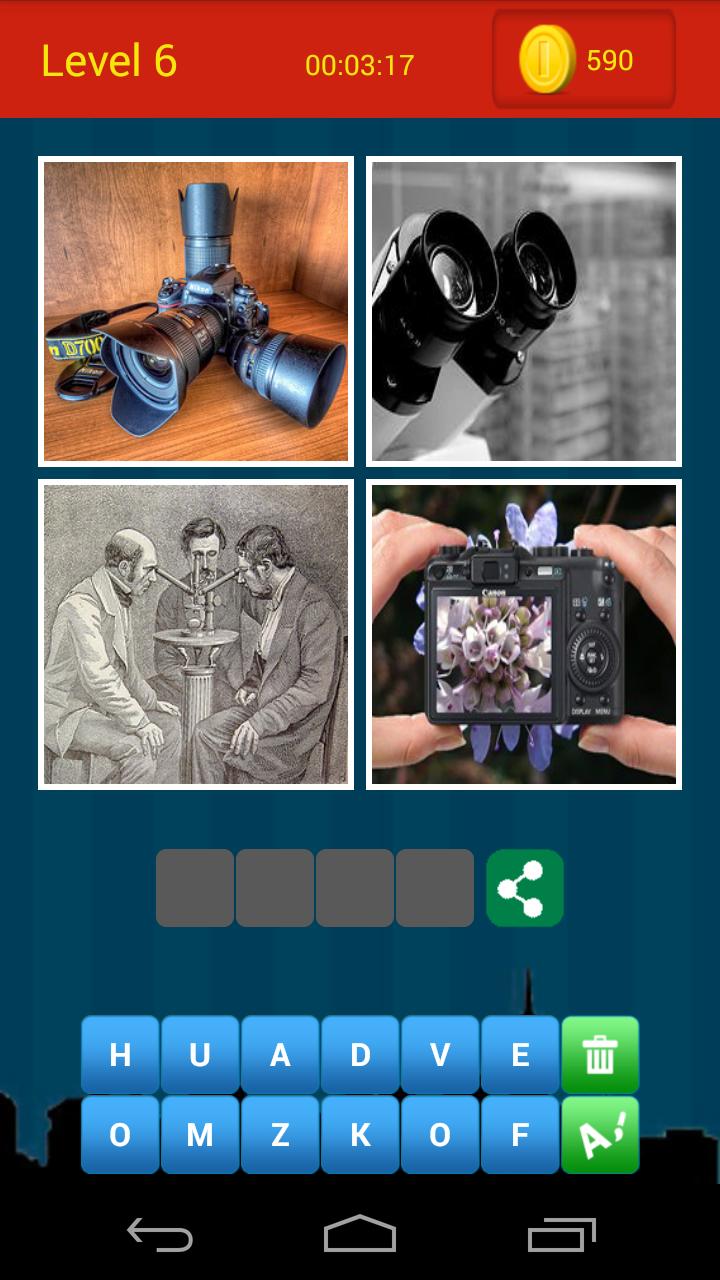Open the binoculars photo
This screenshot has height=1280, width=720.
click(x=522, y=310)
